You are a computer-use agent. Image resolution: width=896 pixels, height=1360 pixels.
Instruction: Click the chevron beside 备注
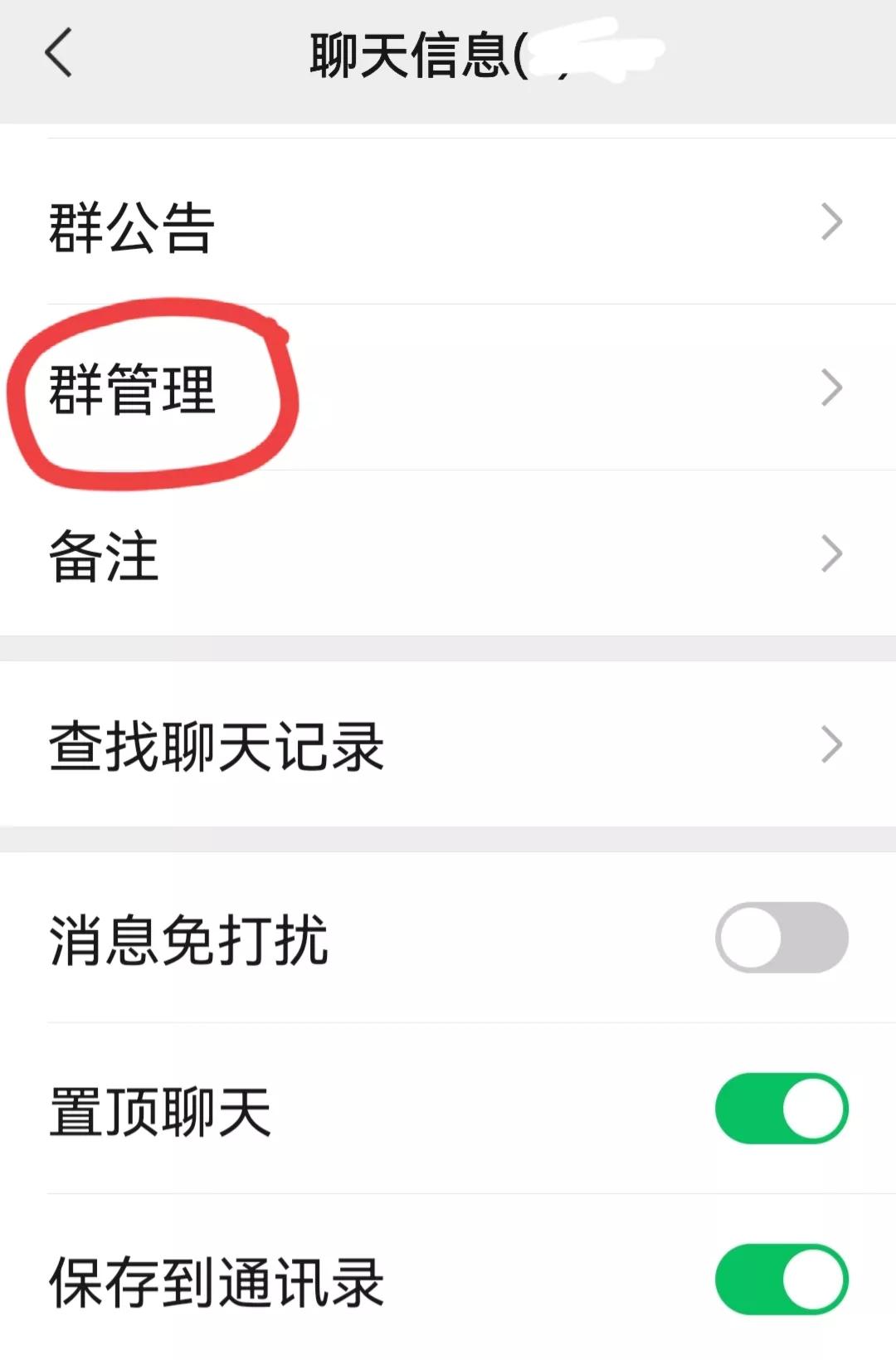tap(830, 552)
